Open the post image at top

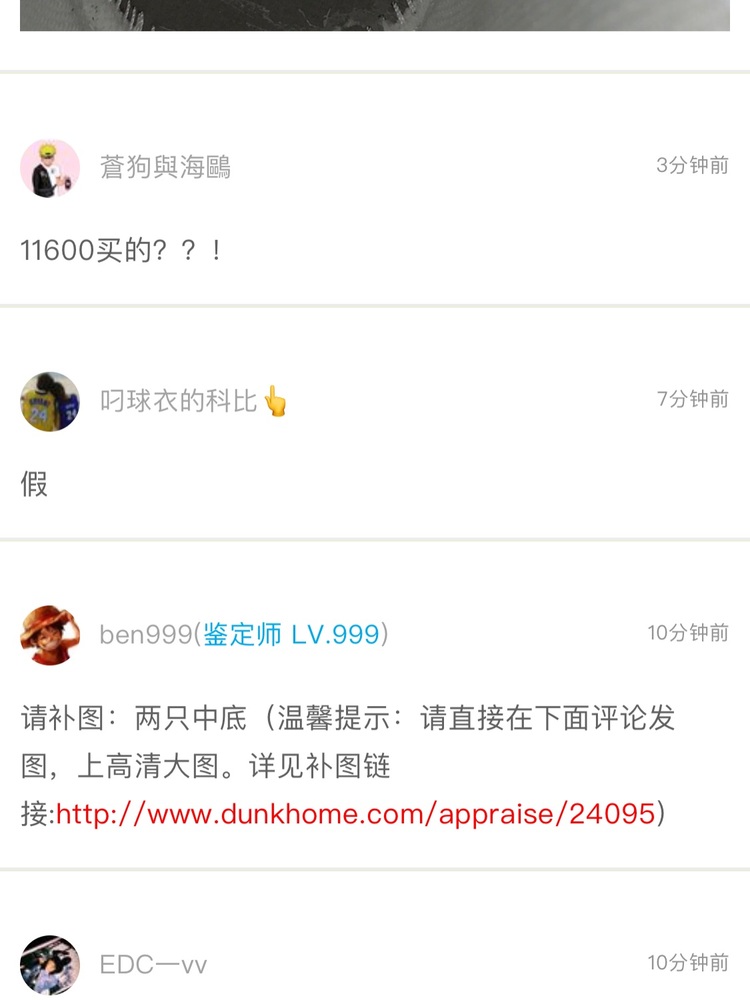[375, 15]
